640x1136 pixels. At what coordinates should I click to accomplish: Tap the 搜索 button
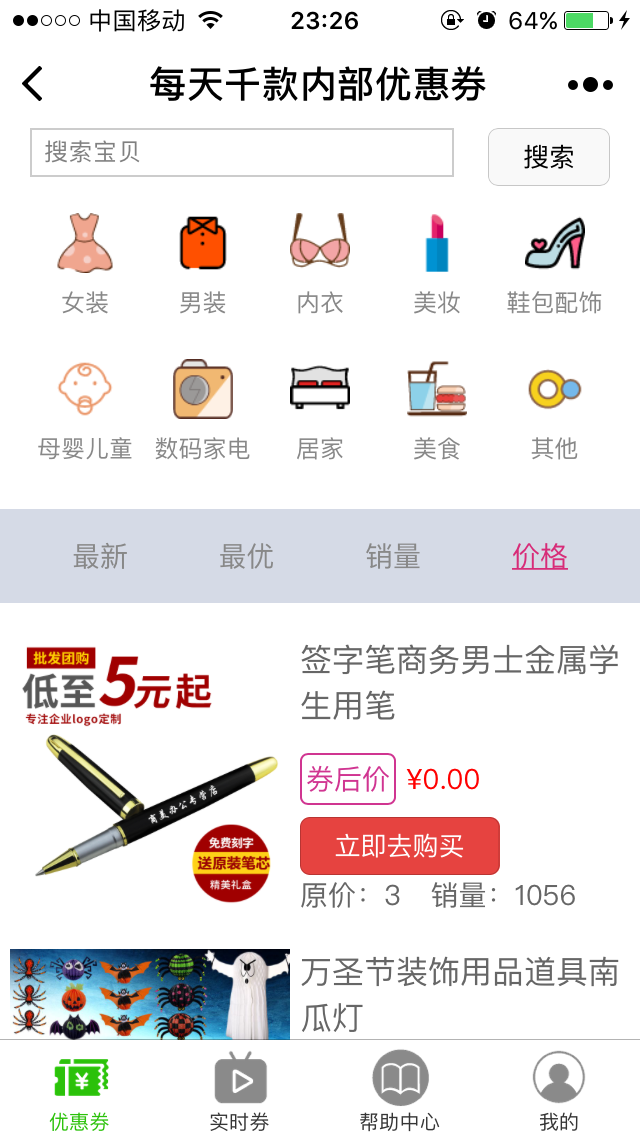pos(548,157)
